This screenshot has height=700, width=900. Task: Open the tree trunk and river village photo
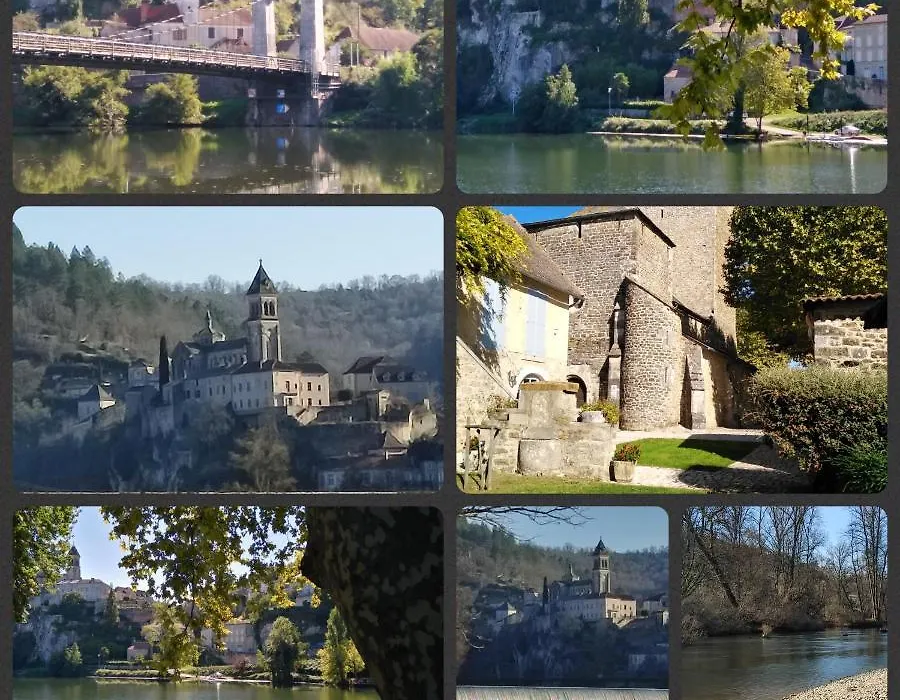228,603
